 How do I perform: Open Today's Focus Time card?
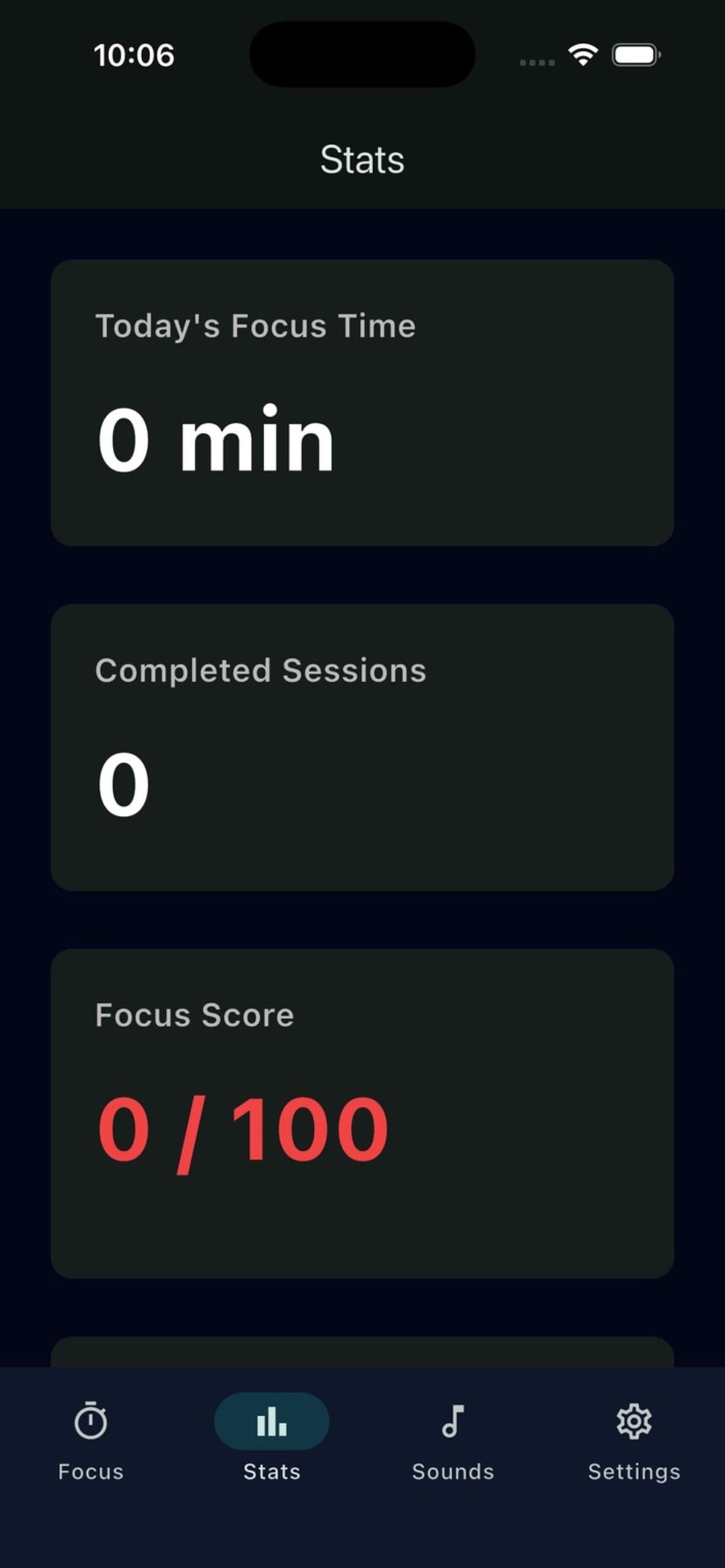pyautogui.click(x=363, y=401)
